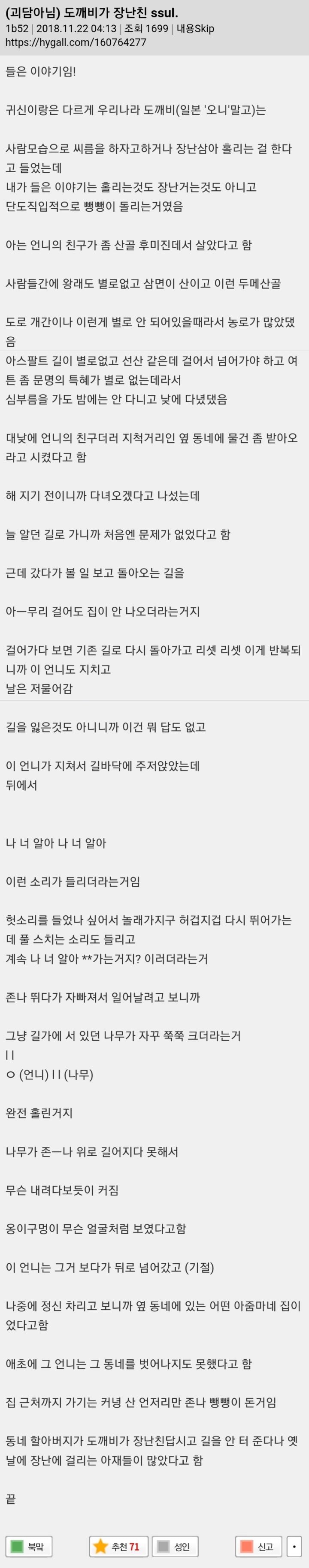Screen dimensions: 309x1568
Task: Open the hygall.com post URL
Action: coord(76,42)
